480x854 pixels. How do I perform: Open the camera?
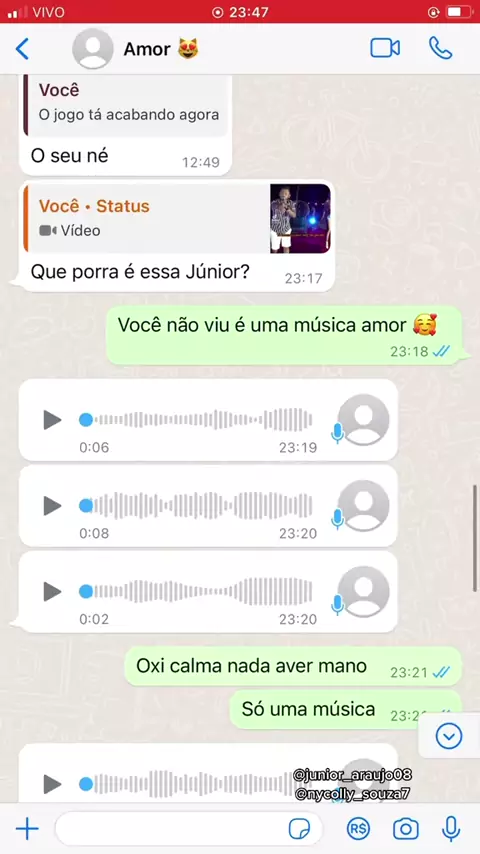405,829
